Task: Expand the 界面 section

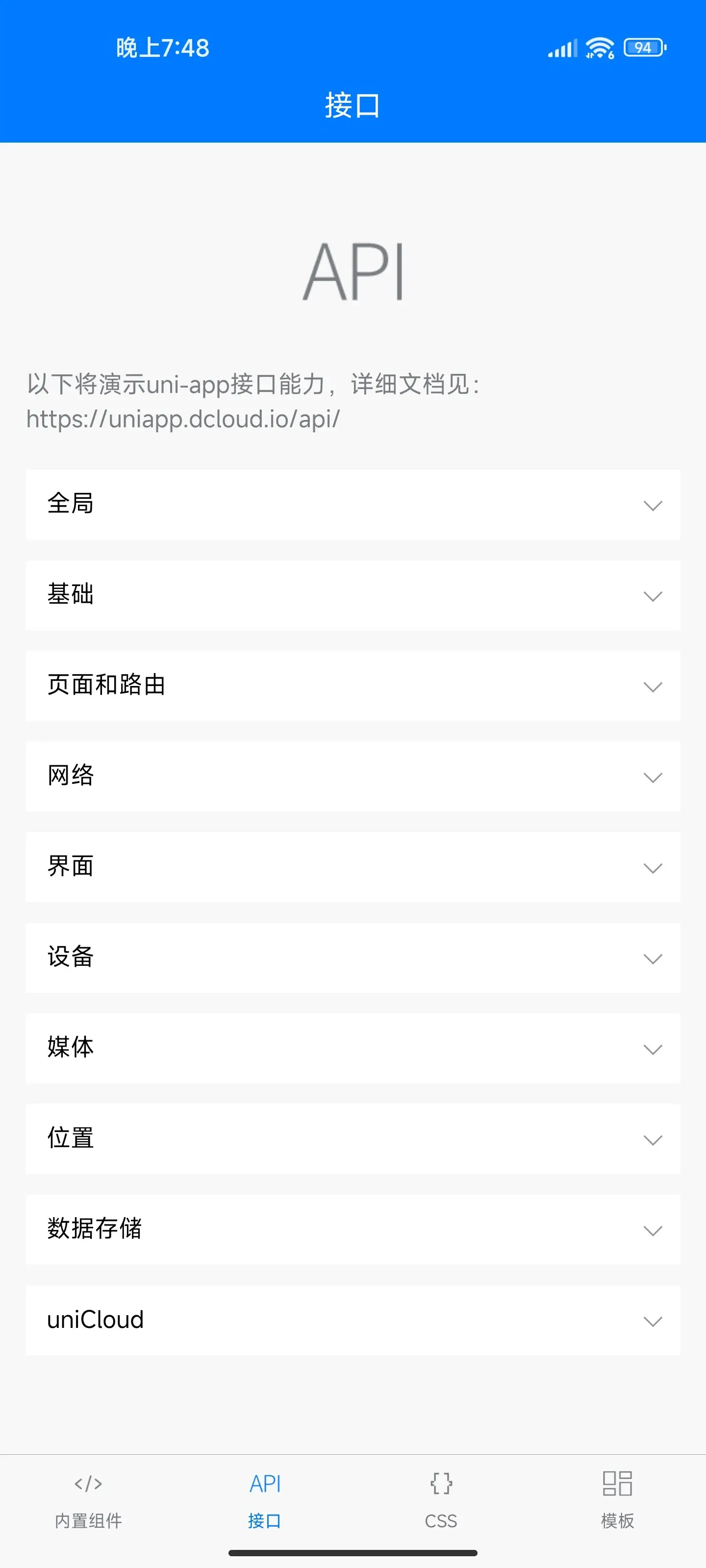Action: (353, 867)
